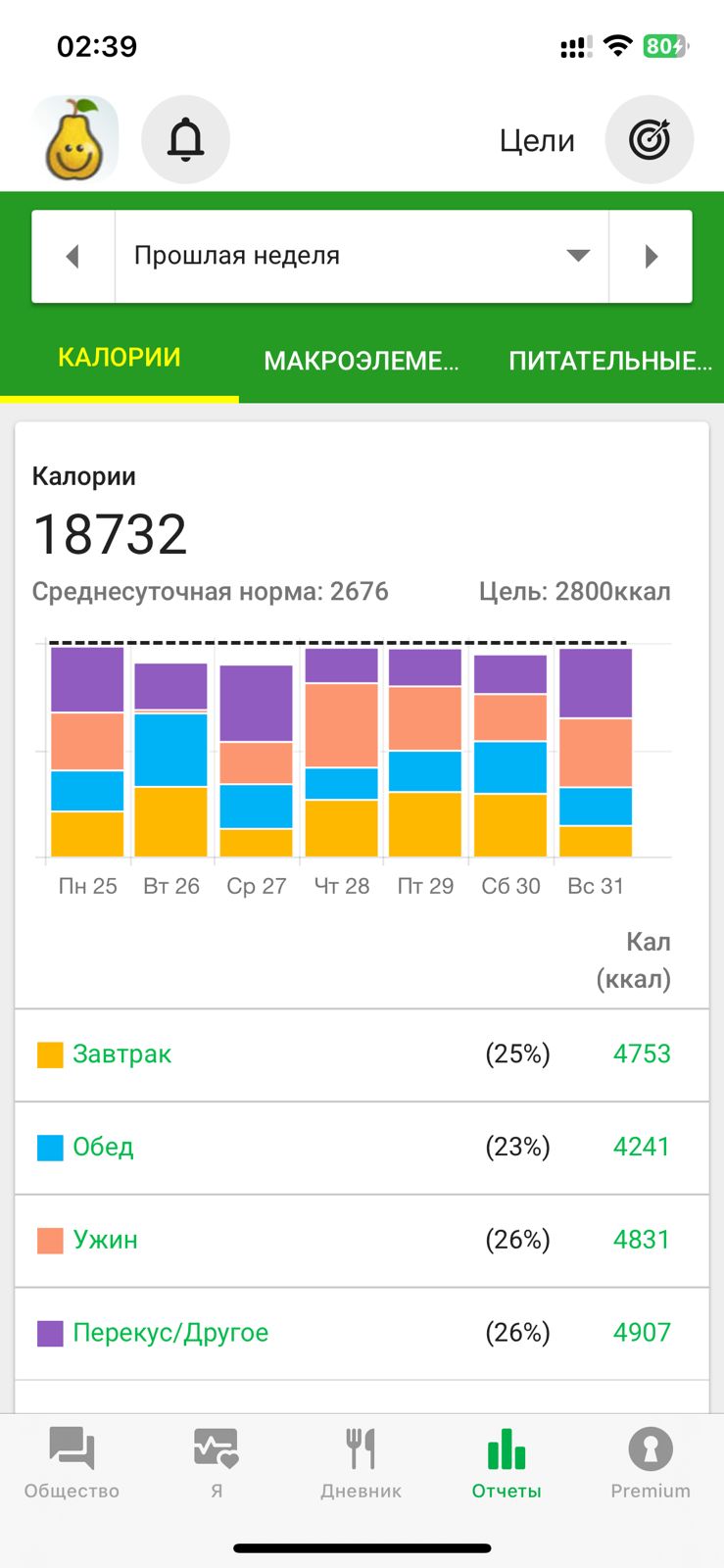Tap the Цели goals button
This screenshot has width=724, height=1568.
pyautogui.click(x=538, y=139)
